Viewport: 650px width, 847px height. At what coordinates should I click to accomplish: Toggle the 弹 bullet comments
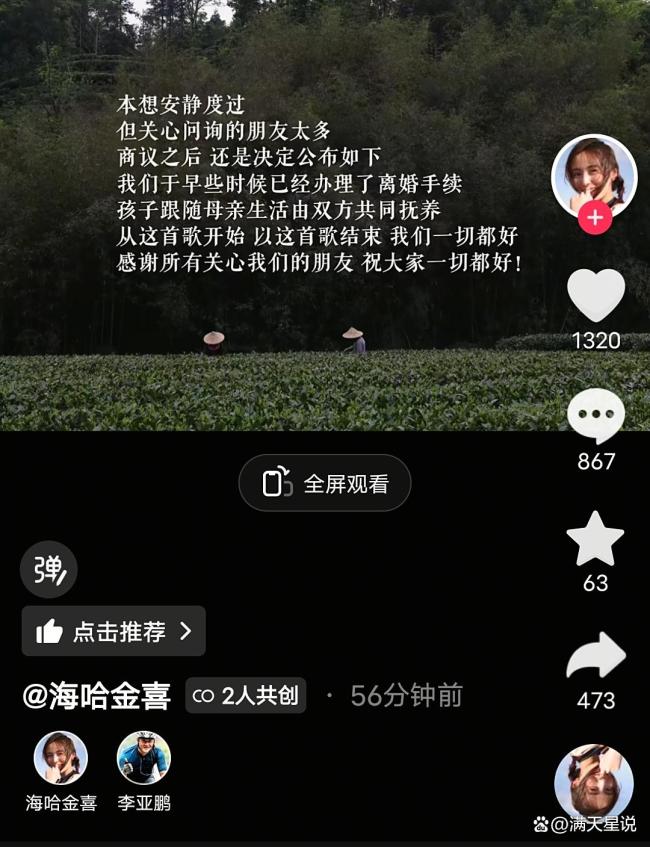point(48,570)
